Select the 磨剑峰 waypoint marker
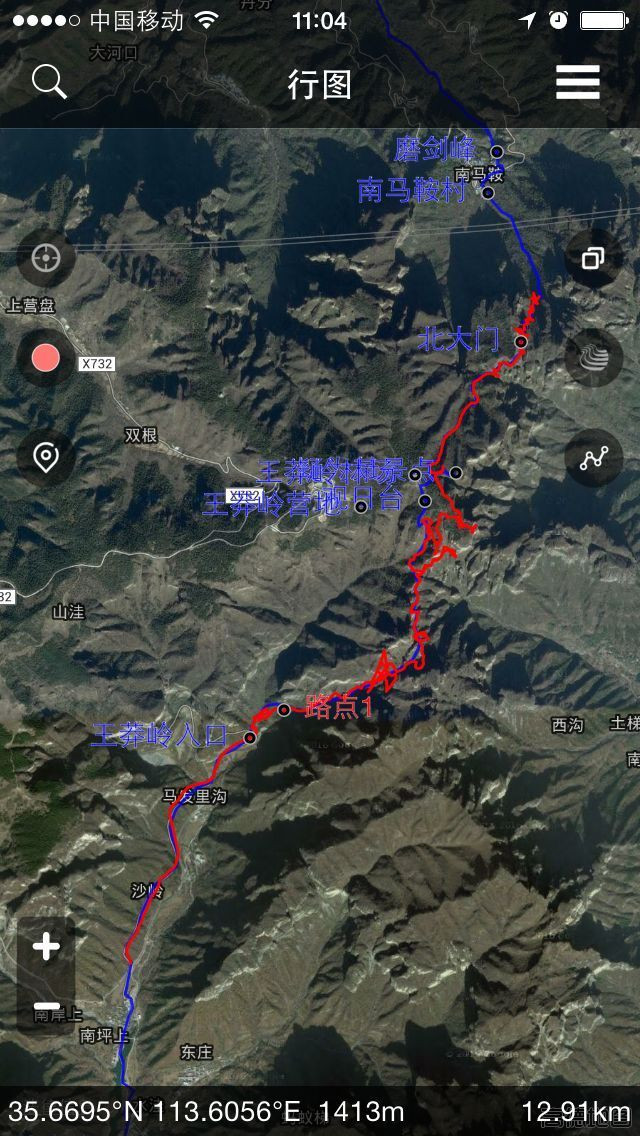 496,151
